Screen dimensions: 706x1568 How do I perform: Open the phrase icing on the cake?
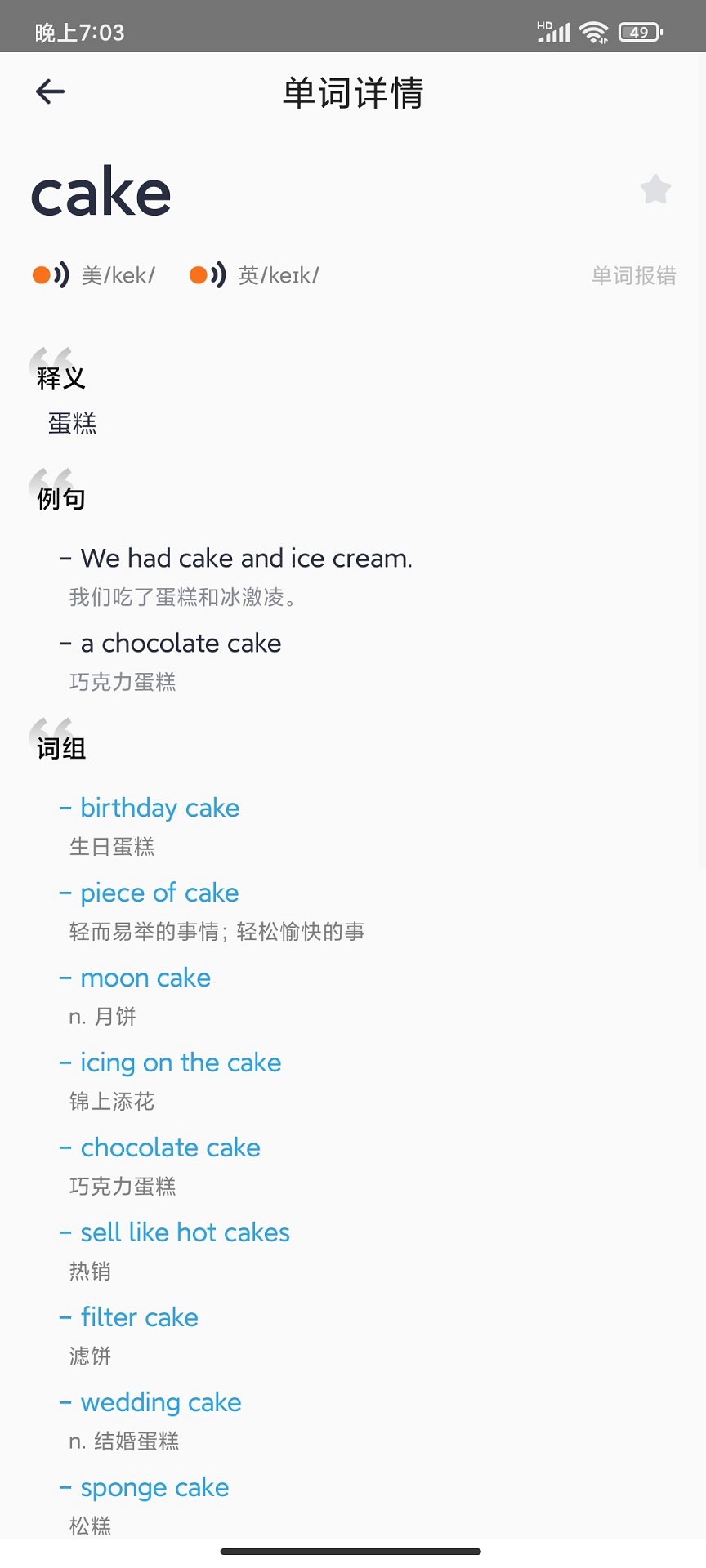pos(181,1062)
